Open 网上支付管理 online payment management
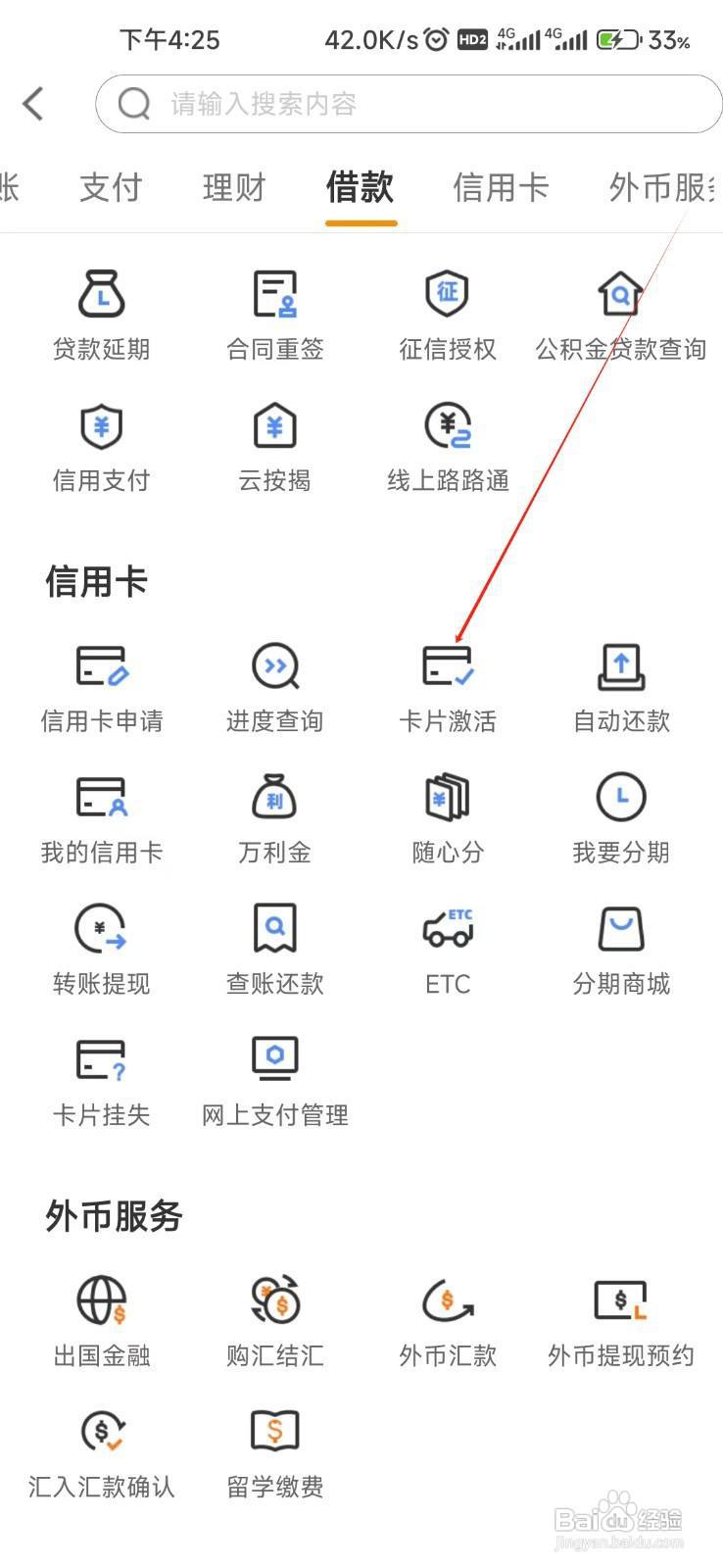The height and width of the screenshot is (1568, 723). tap(273, 1076)
